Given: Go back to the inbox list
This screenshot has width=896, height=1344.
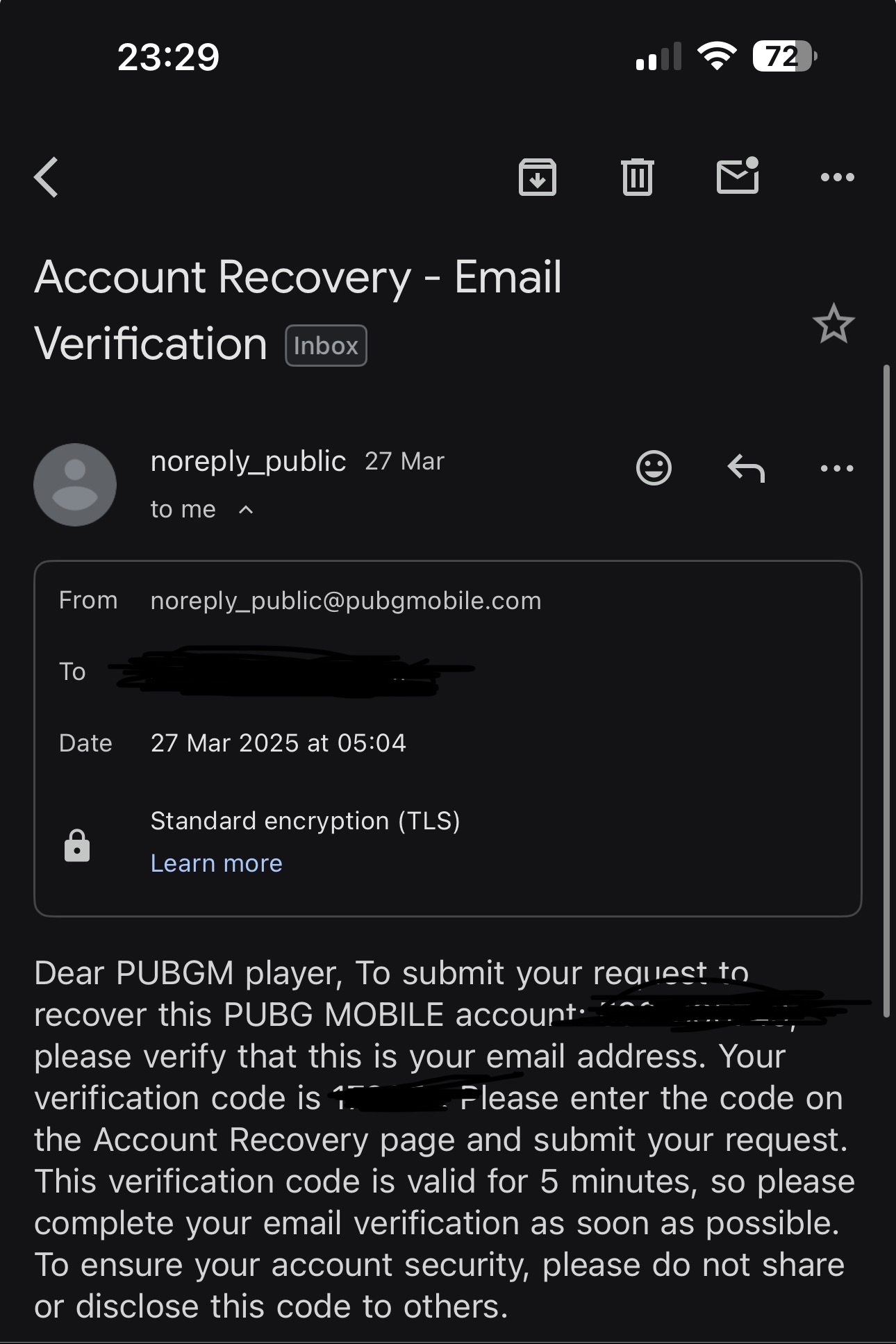Looking at the screenshot, I should (47, 178).
